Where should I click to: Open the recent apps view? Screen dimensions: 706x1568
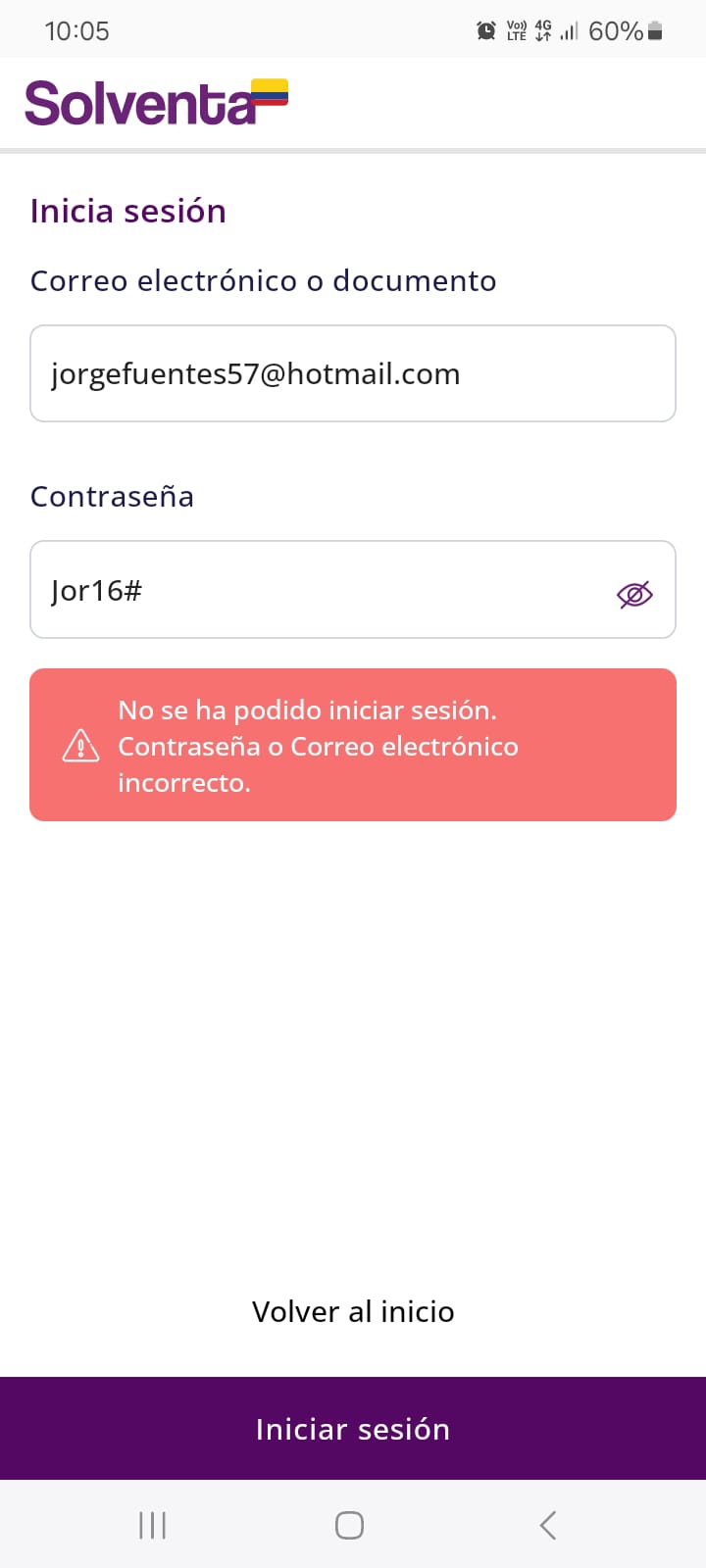pyautogui.click(x=153, y=1525)
